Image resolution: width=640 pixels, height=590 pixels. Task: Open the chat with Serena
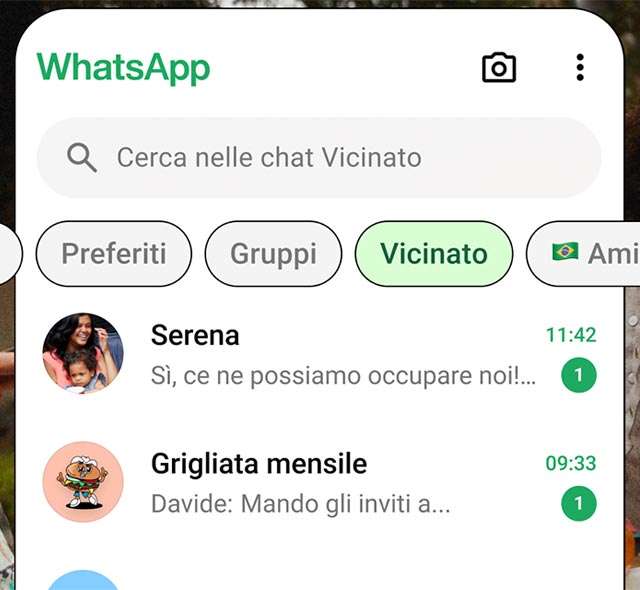(340, 355)
